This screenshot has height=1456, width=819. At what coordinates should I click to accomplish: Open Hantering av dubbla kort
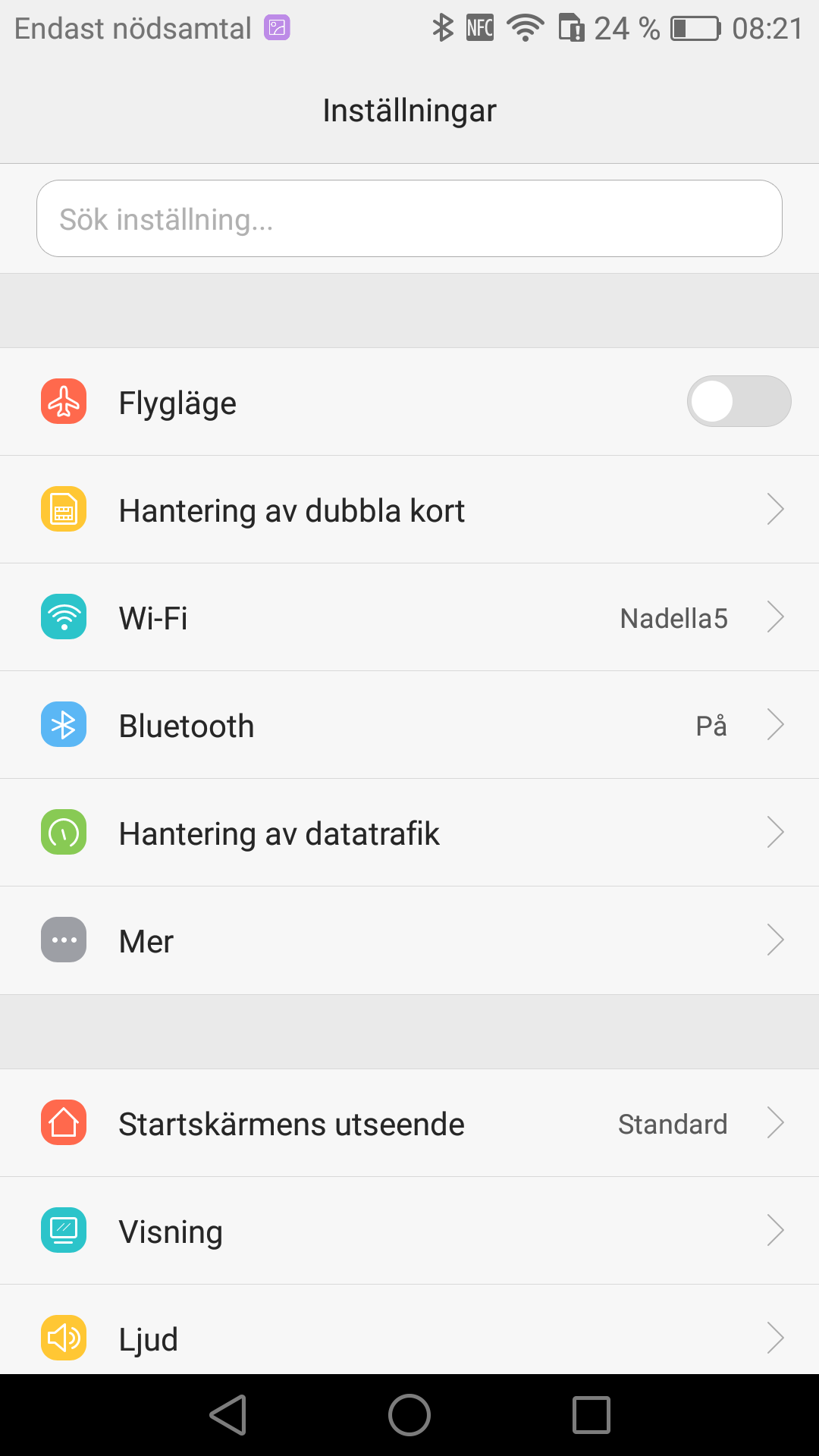click(409, 510)
